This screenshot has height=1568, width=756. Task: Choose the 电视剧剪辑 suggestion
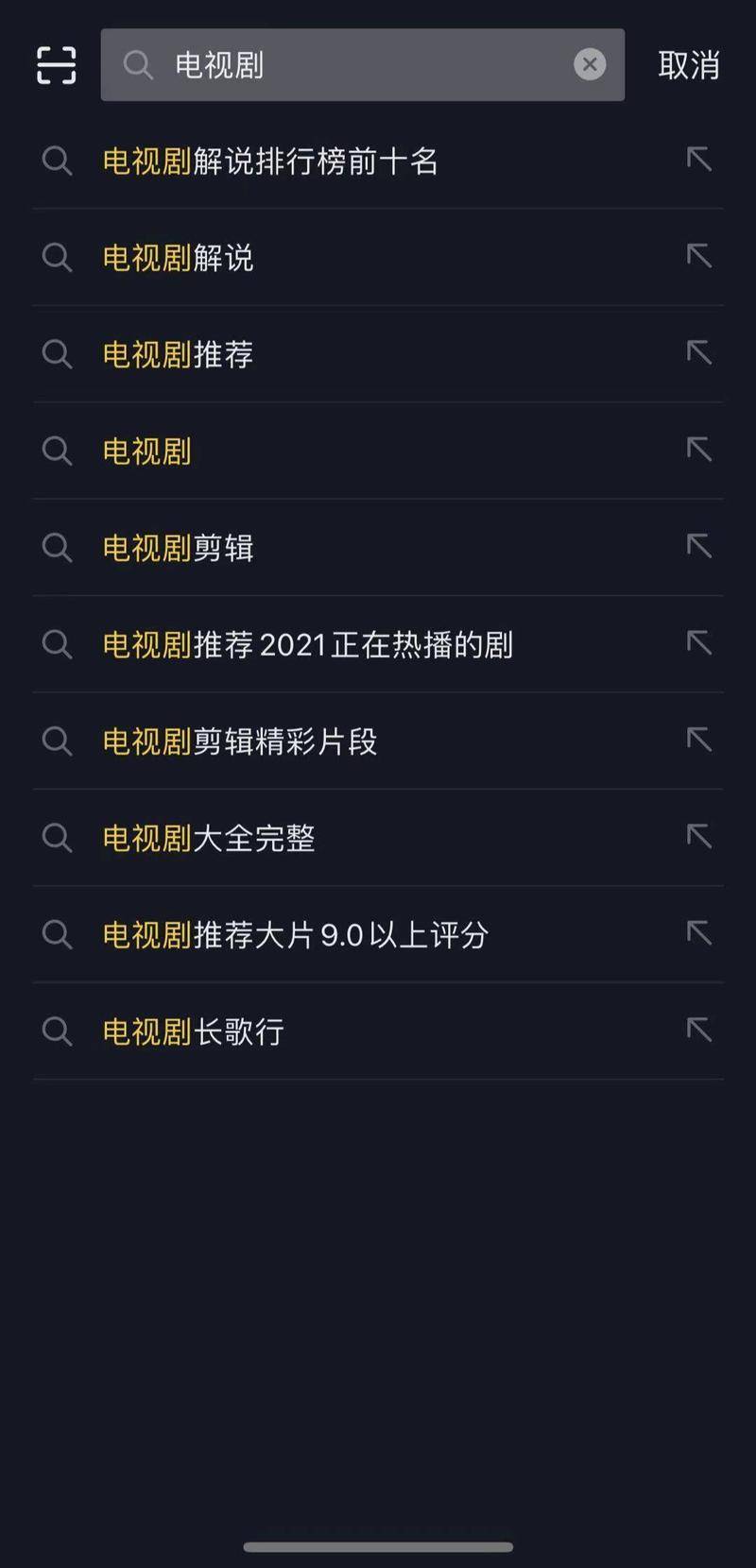tap(378, 548)
